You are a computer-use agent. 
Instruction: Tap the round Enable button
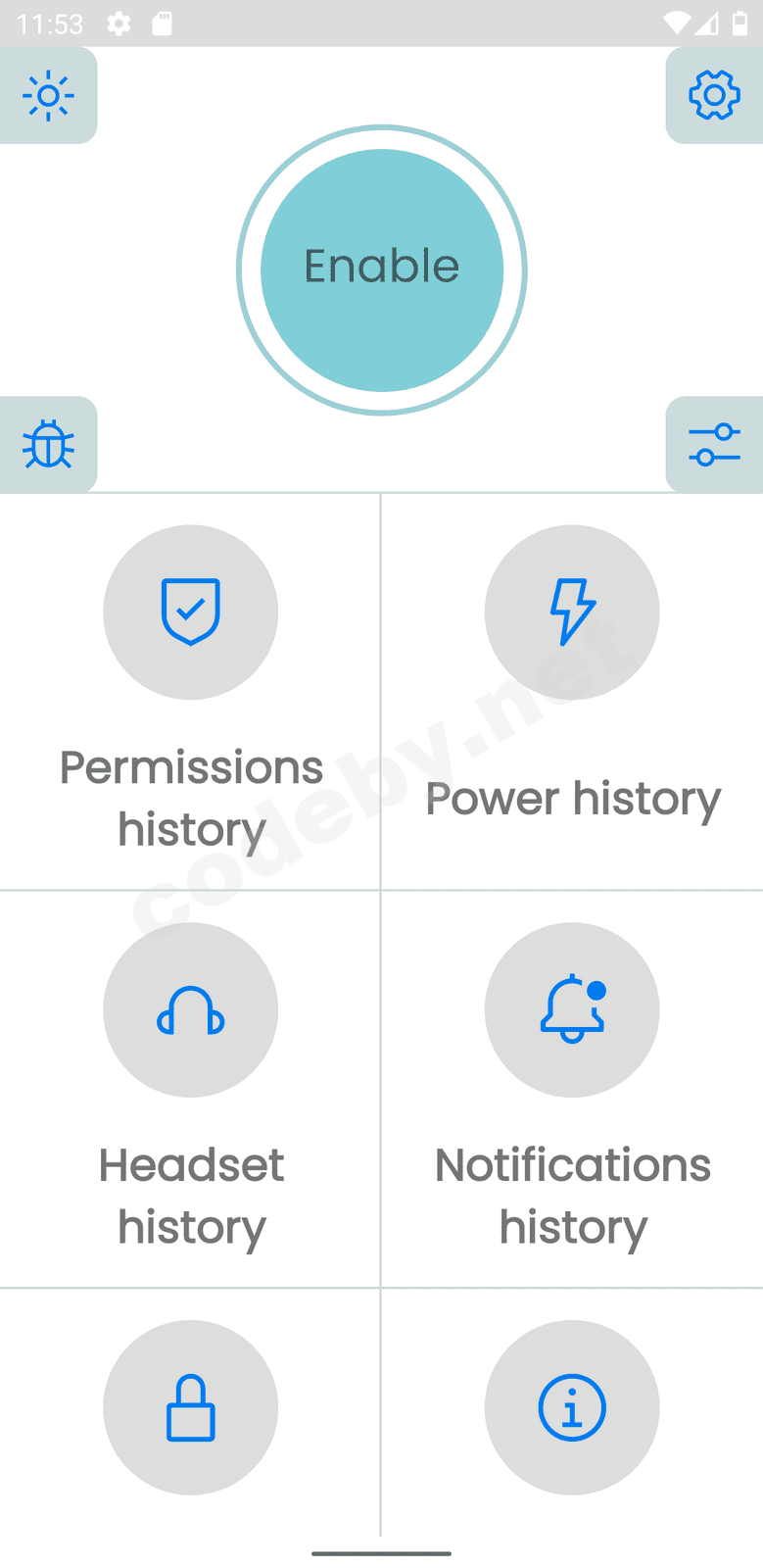(x=381, y=269)
